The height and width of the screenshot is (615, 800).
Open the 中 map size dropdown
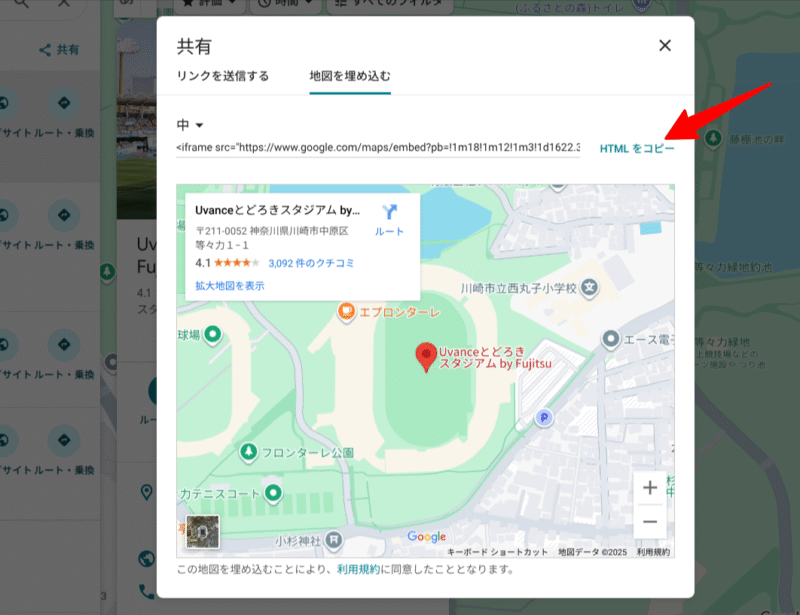pos(190,125)
